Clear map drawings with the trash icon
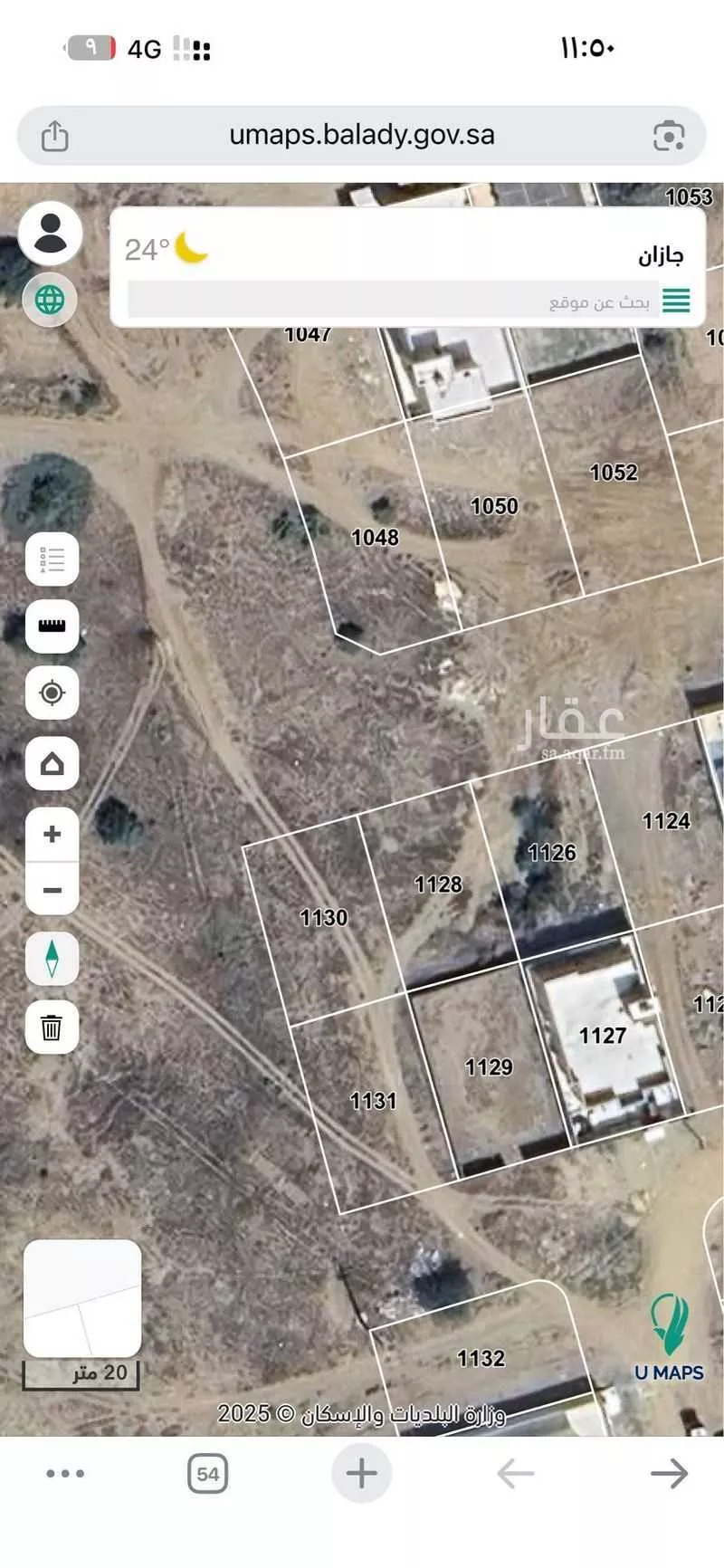 [x=52, y=1028]
